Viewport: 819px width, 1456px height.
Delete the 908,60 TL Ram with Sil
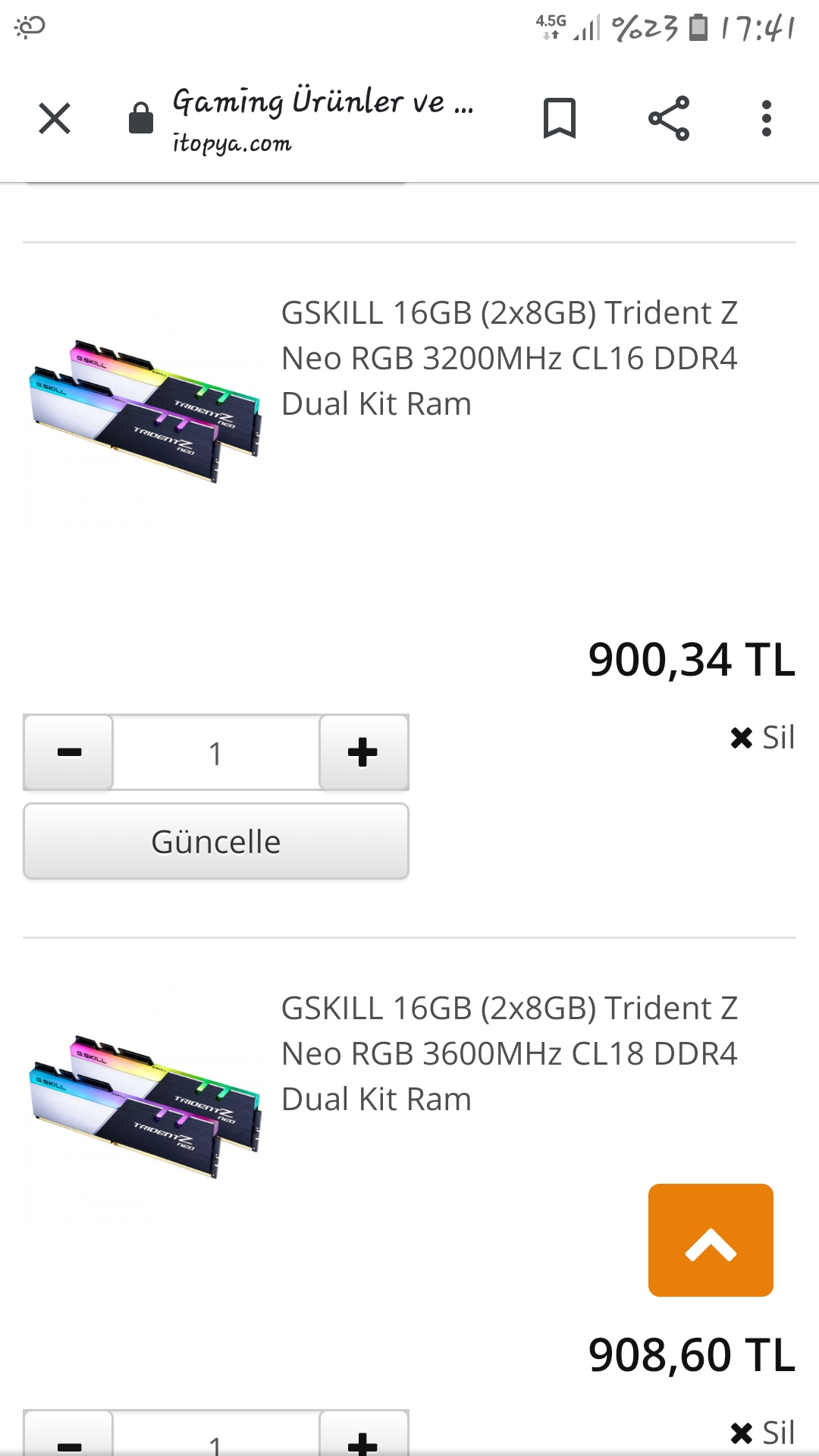tap(762, 1432)
